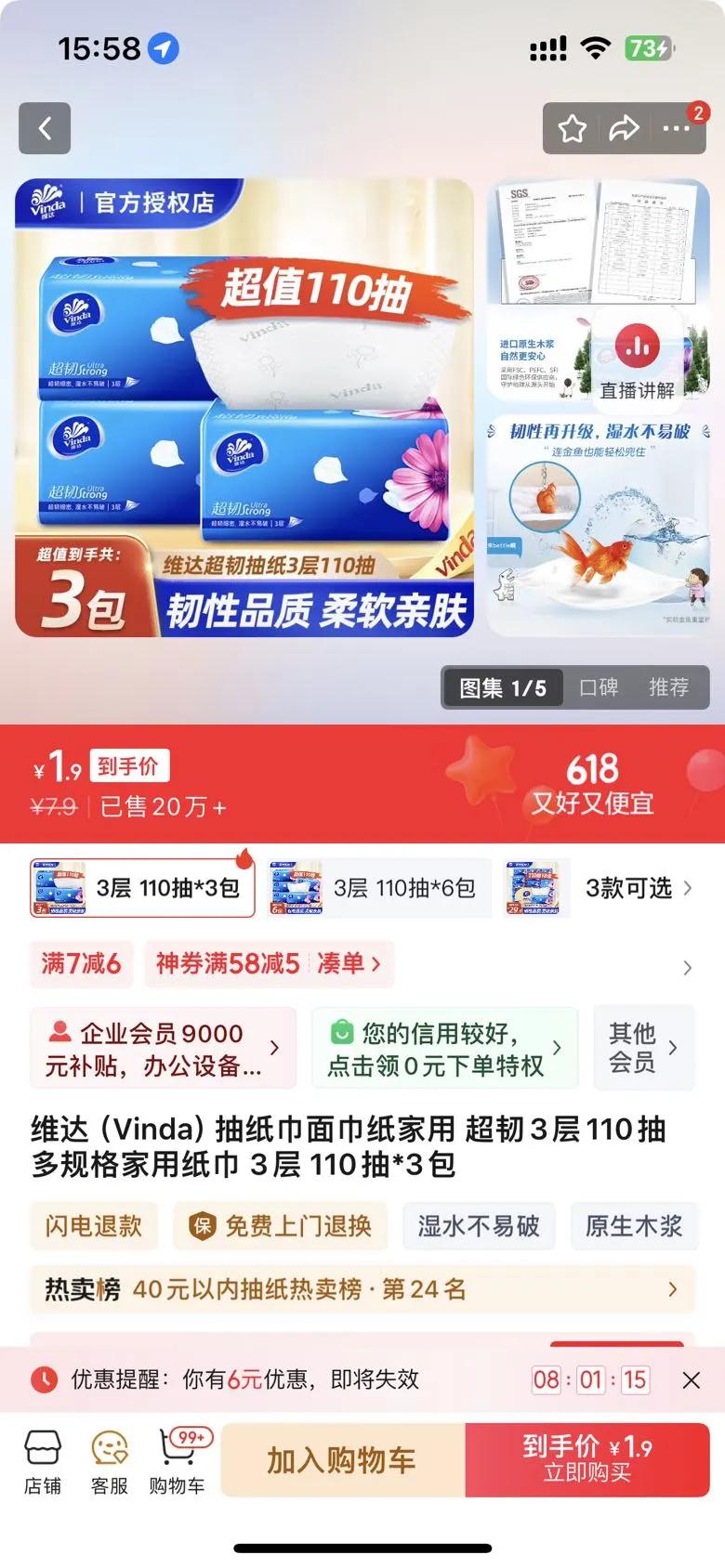Add item with 加入购物车
This screenshot has height=1568, width=725.
[342, 1460]
